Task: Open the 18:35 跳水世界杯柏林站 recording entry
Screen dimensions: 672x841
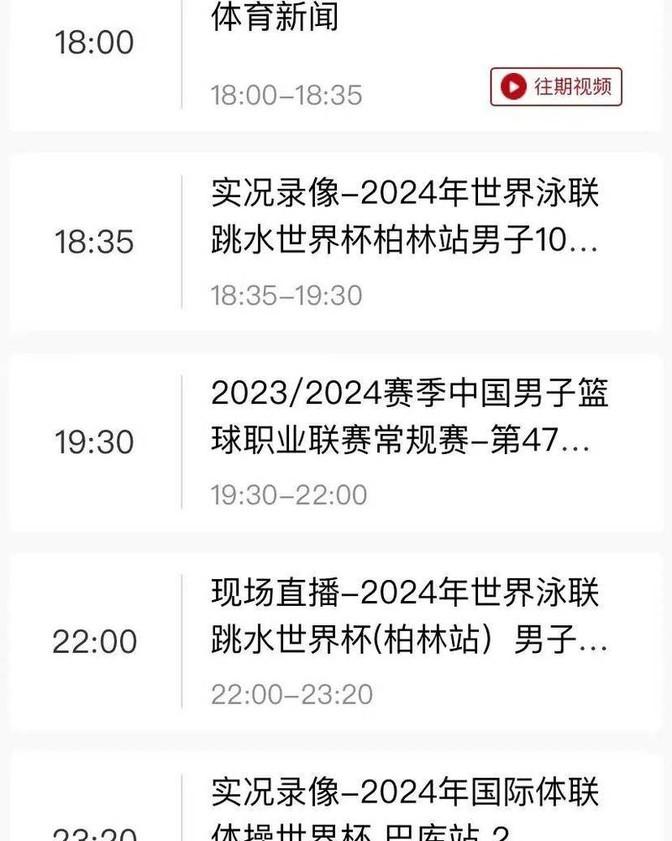Action: click(x=405, y=217)
